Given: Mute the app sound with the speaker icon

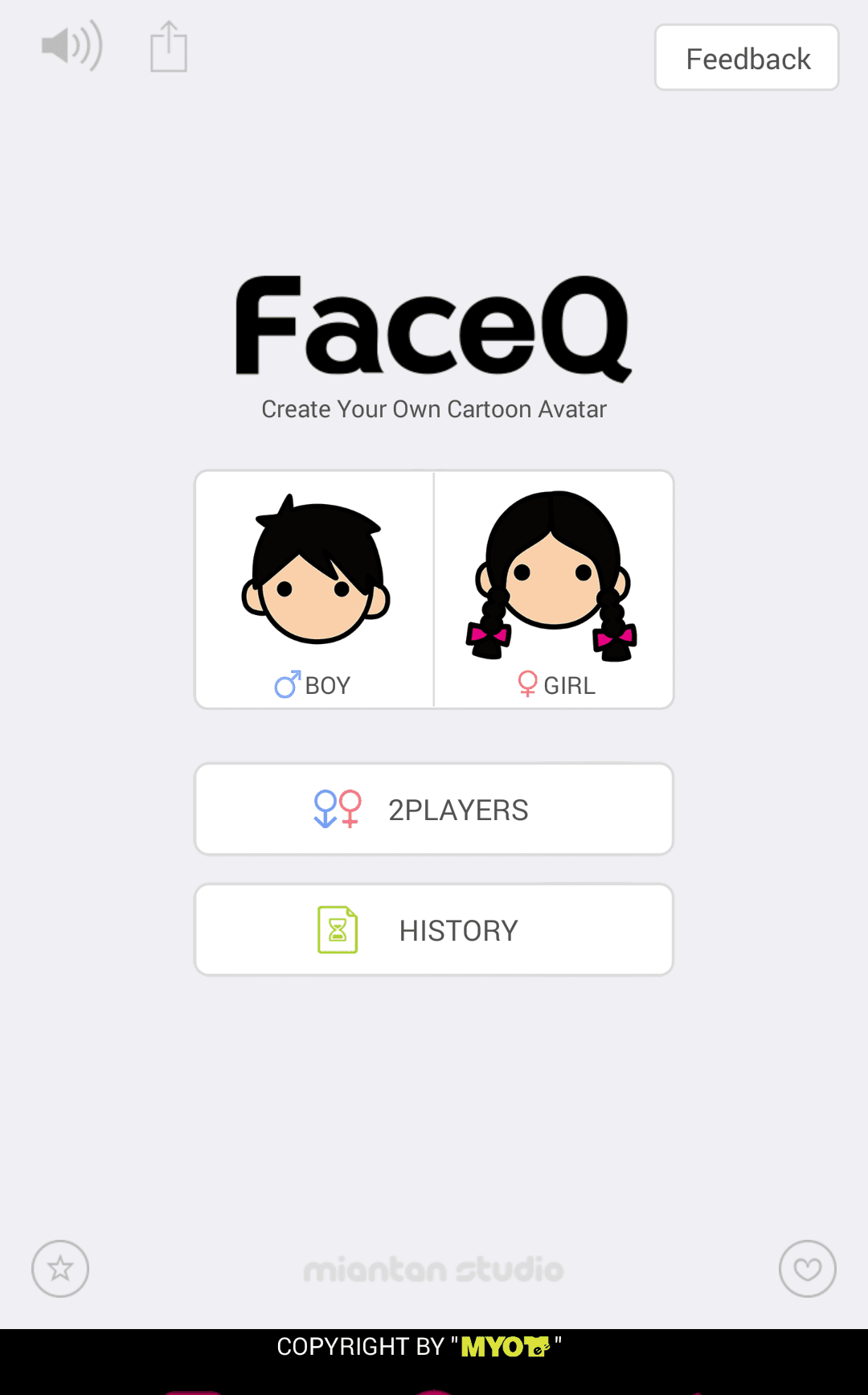Looking at the screenshot, I should pyautogui.click(x=71, y=46).
